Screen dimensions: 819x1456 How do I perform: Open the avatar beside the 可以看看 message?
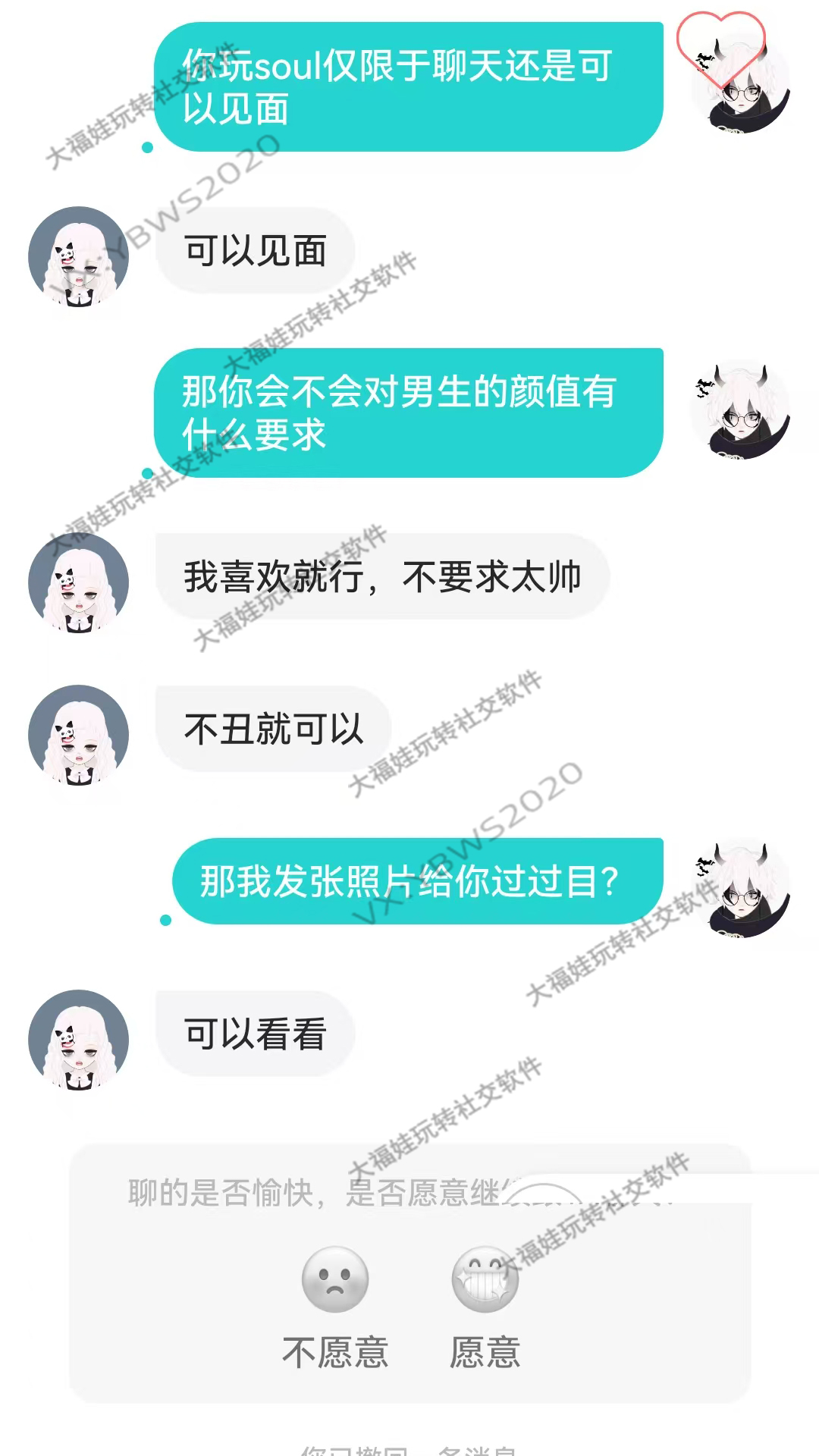79,1039
